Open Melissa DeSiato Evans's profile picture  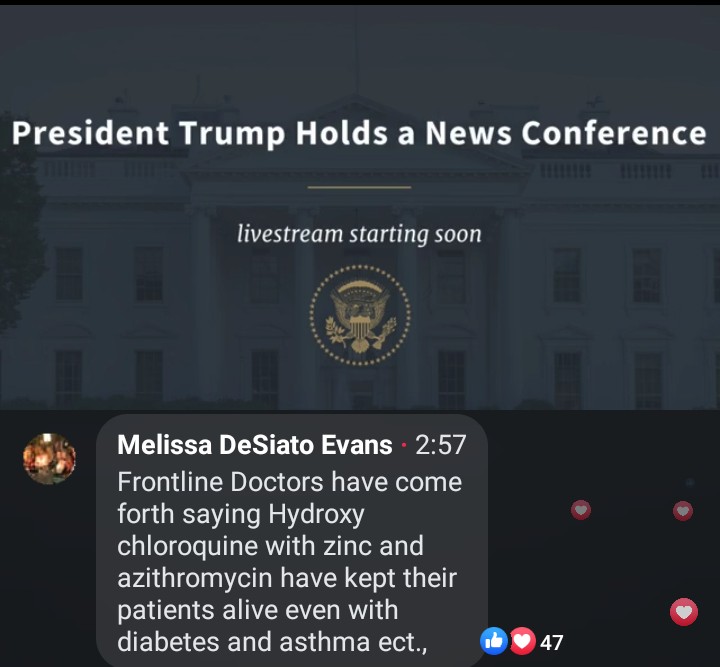point(49,459)
